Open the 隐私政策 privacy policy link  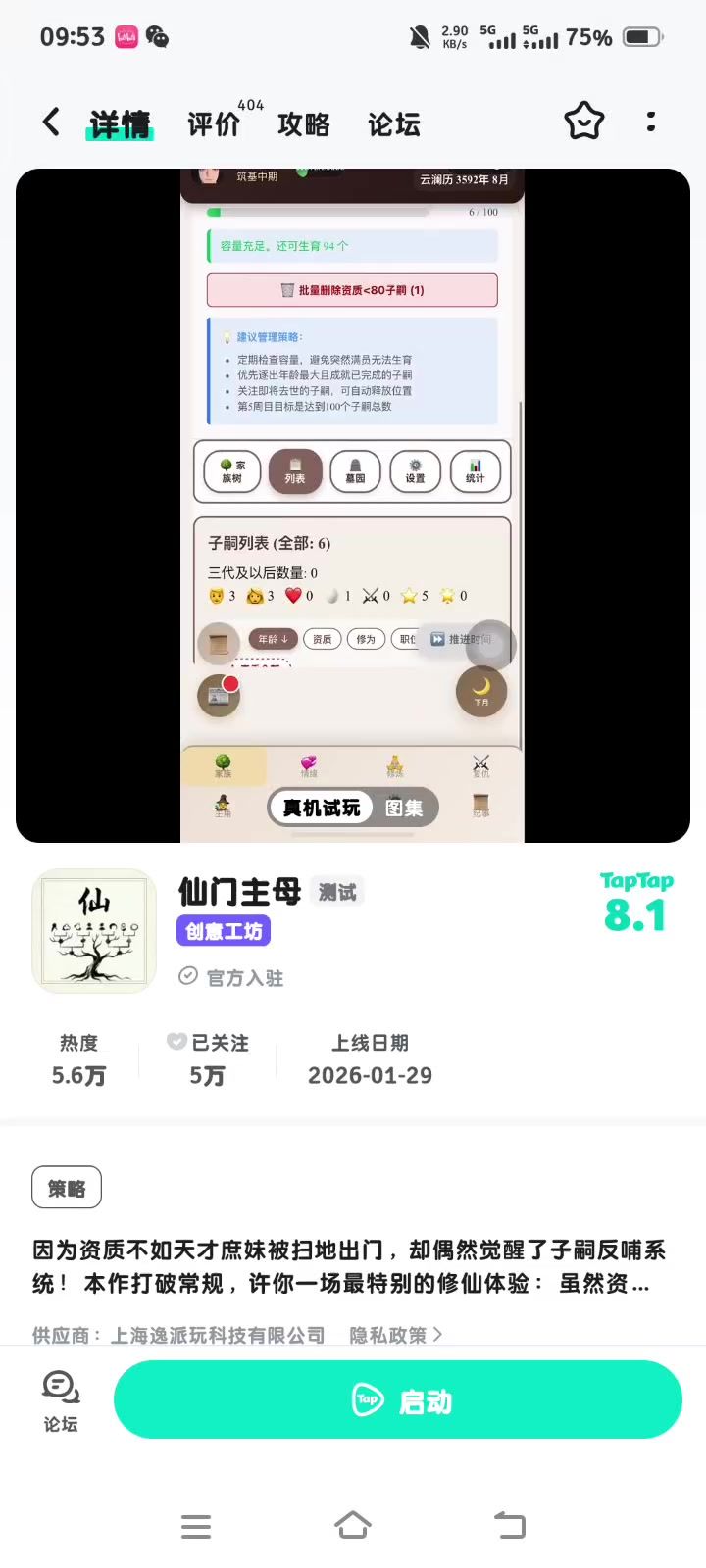pyautogui.click(x=395, y=1335)
